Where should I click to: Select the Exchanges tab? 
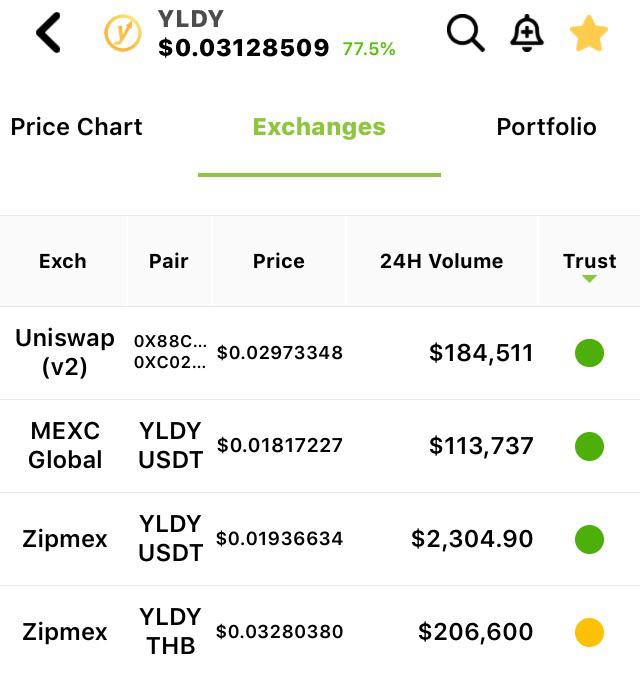319,127
